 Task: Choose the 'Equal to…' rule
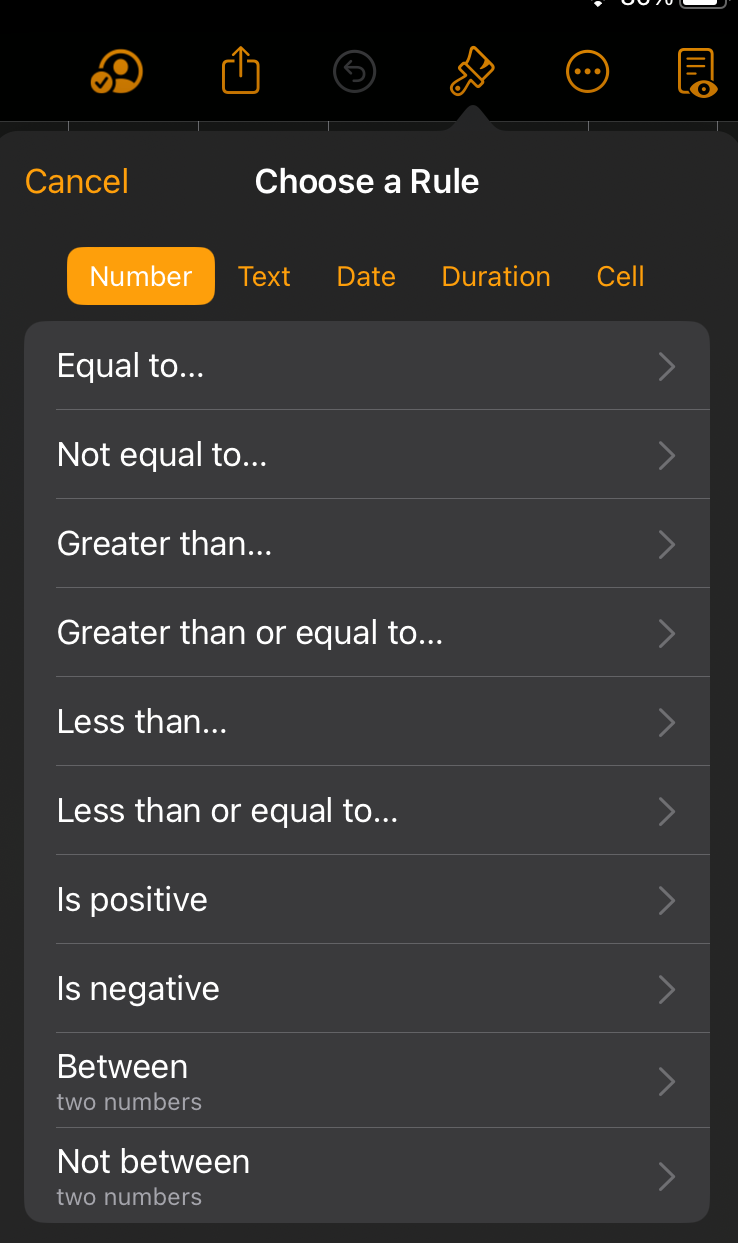[x=367, y=366]
